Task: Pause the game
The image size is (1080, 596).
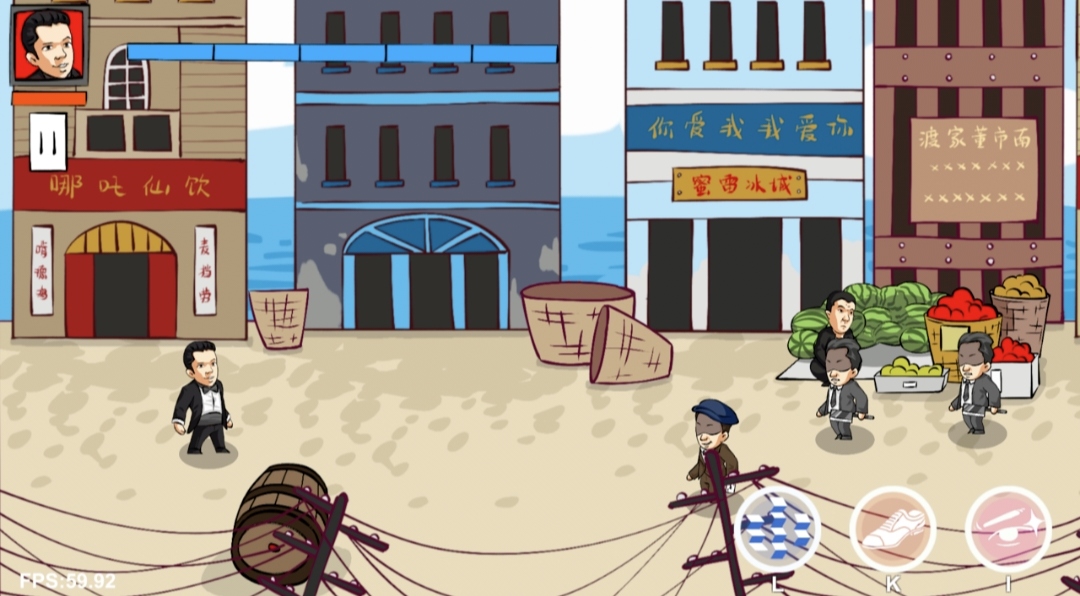Action: pos(48,141)
